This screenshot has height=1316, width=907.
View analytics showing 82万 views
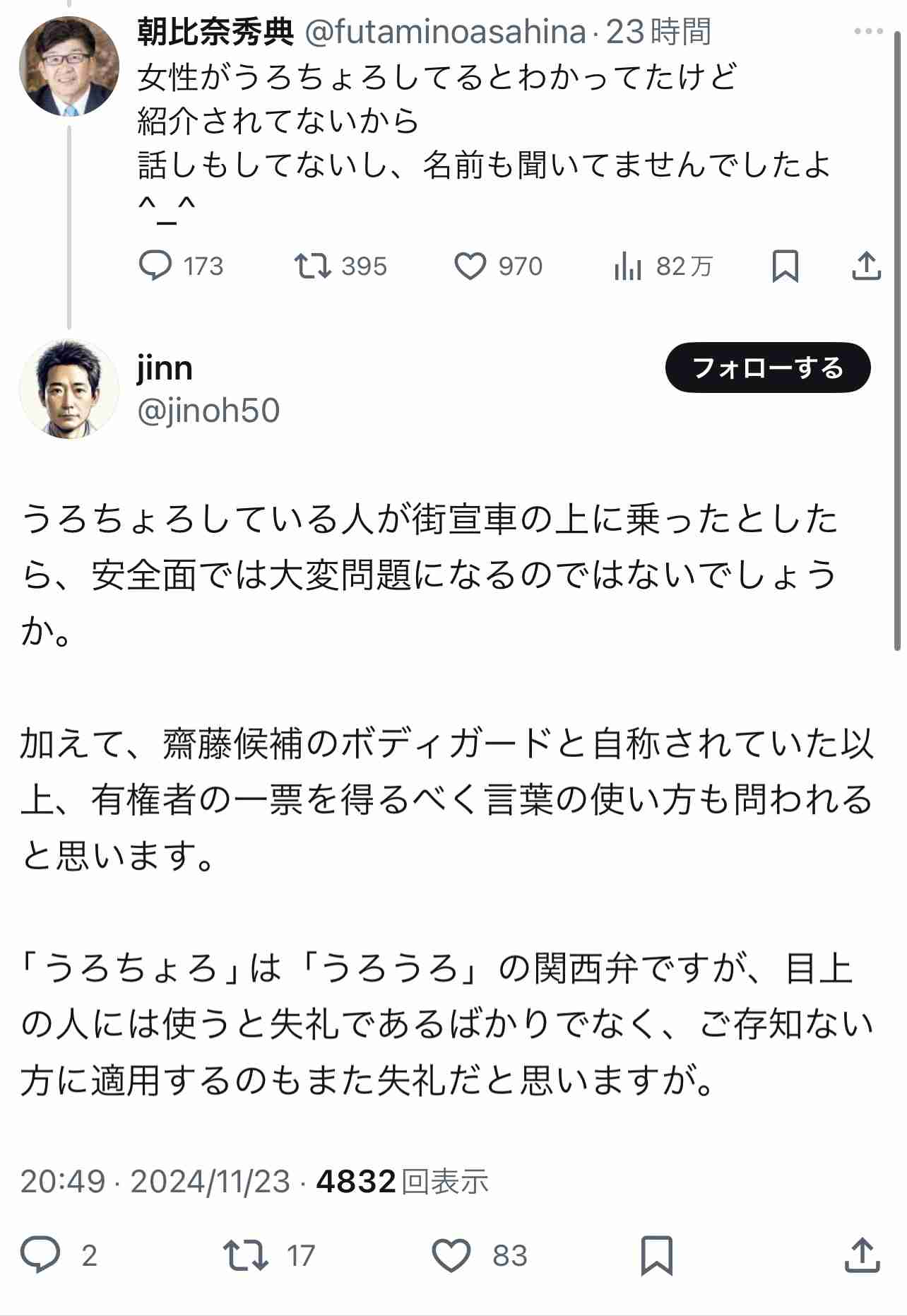tap(628, 266)
